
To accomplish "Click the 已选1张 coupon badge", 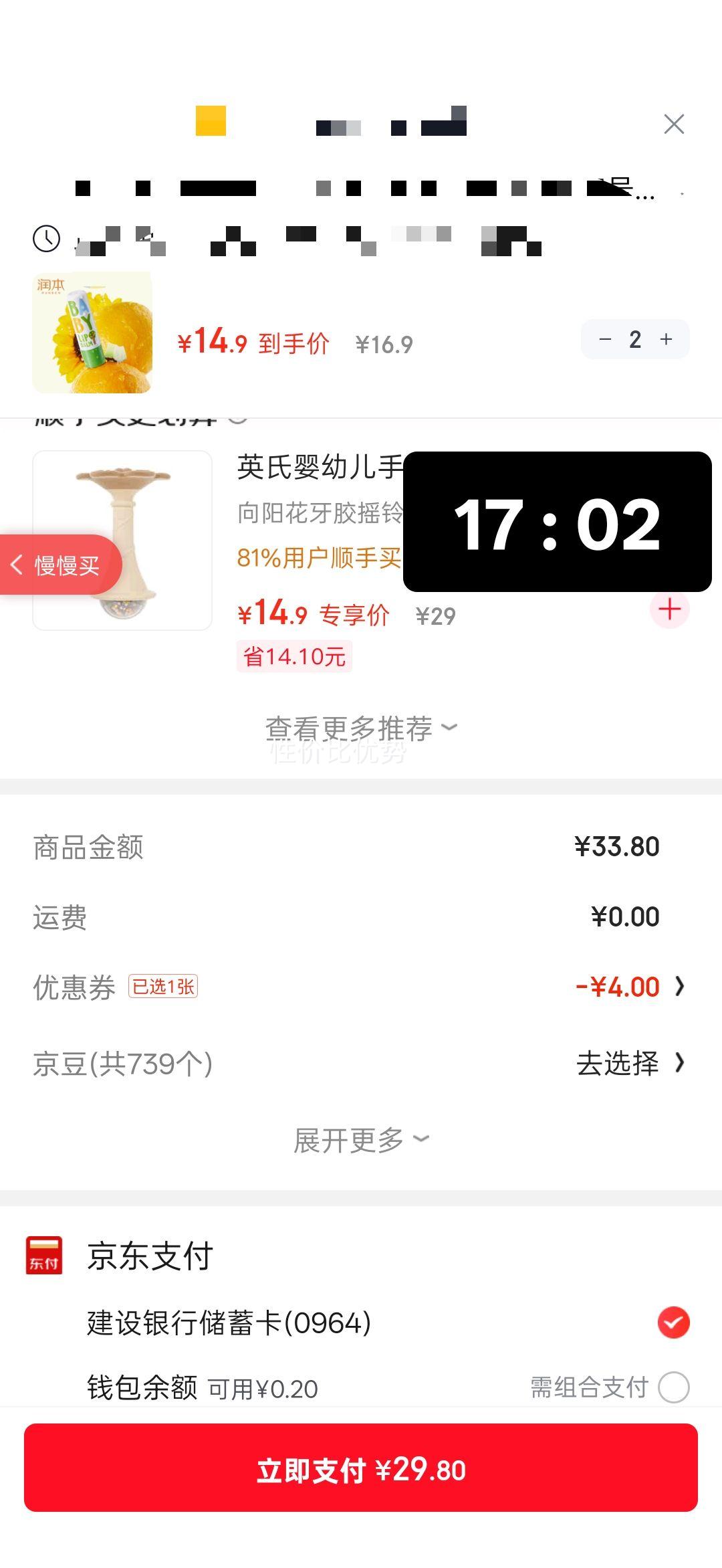I will [165, 986].
